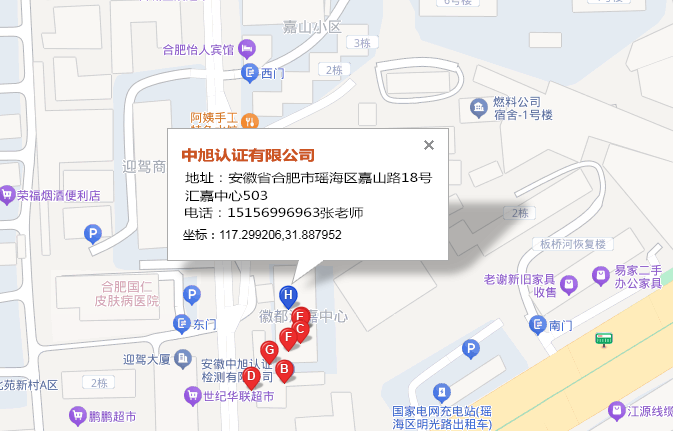
Task: Open the red D map marker
Action: pyautogui.click(x=252, y=377)
